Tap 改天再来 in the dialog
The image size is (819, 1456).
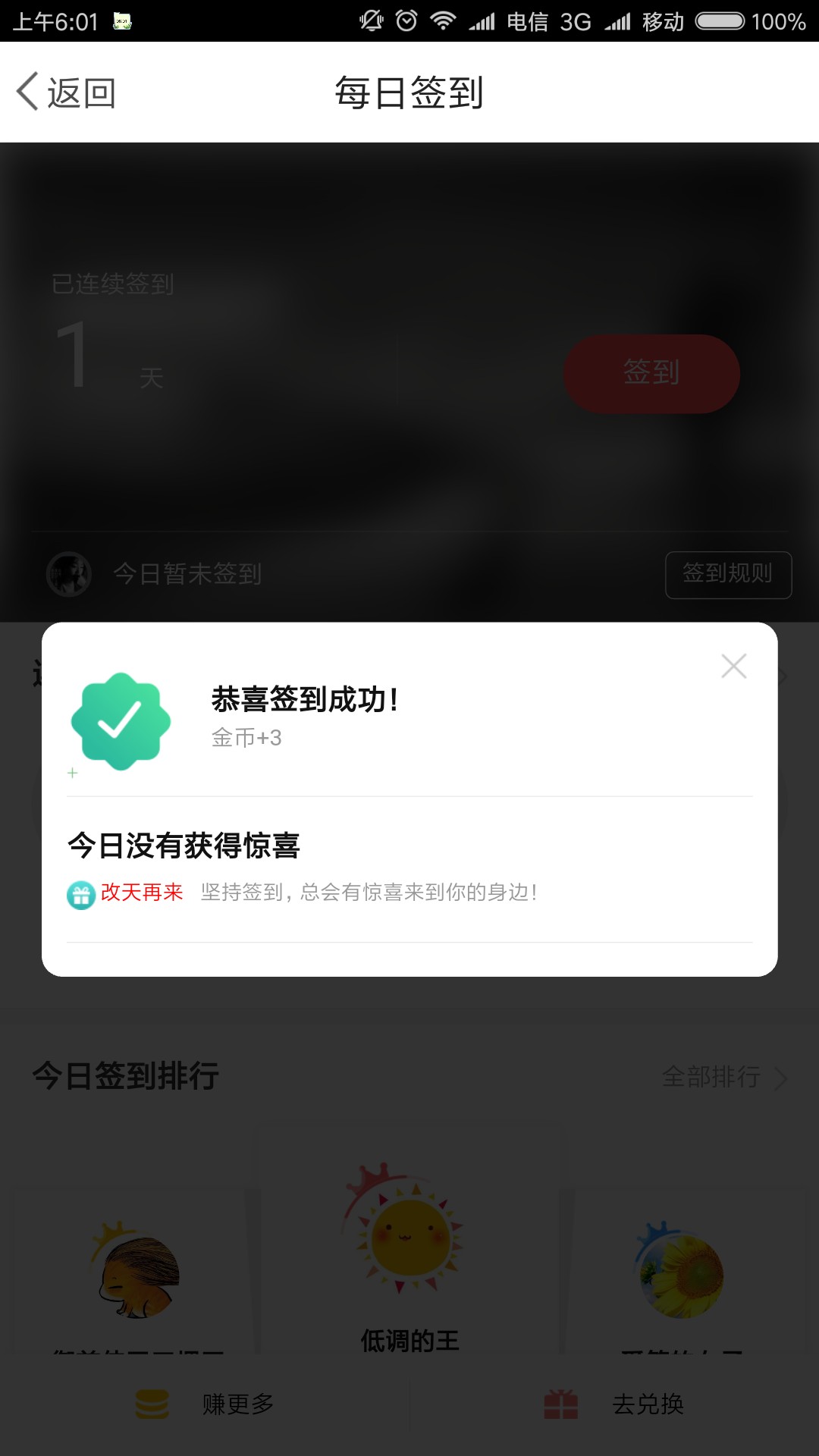click(x=142, y=893)
